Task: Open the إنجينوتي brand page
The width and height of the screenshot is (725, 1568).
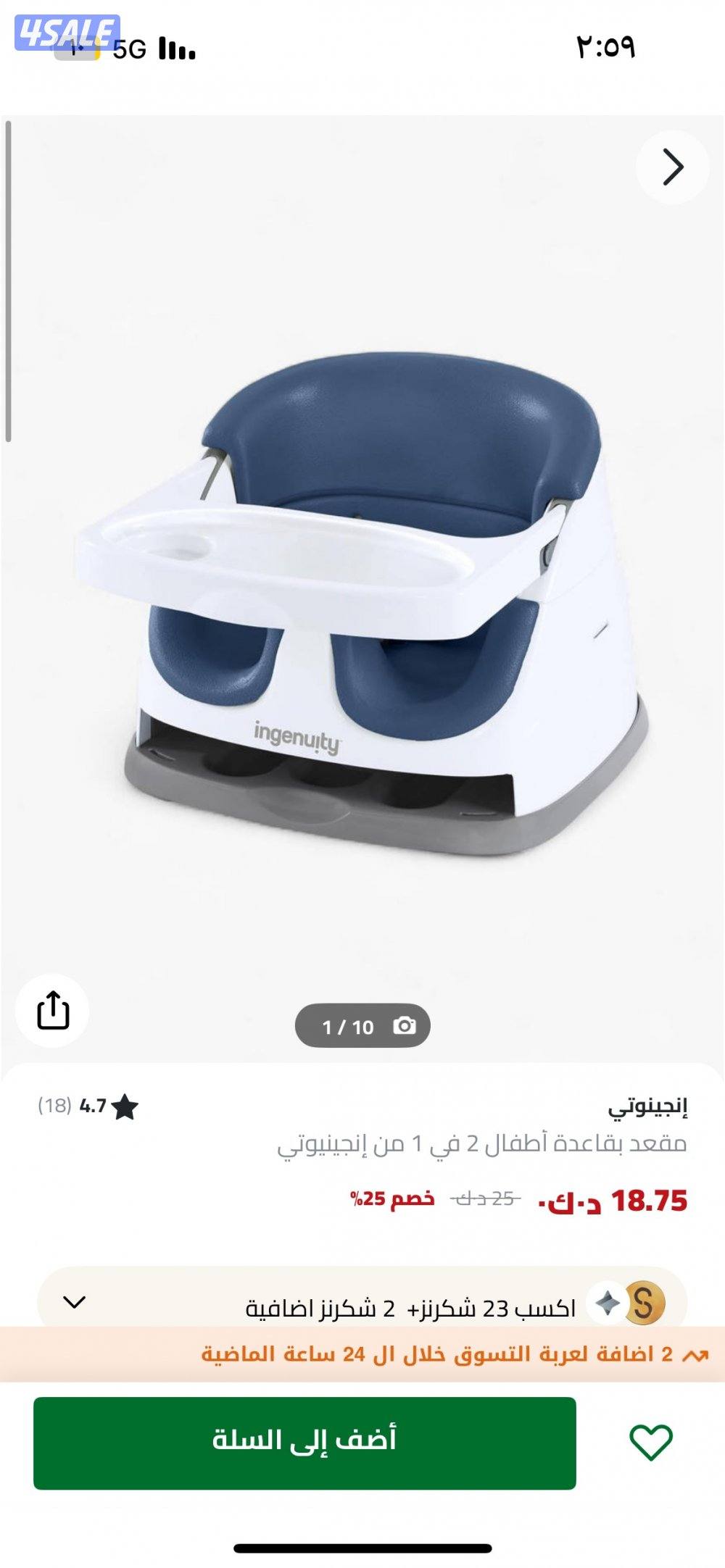Action: (647, 1106)
